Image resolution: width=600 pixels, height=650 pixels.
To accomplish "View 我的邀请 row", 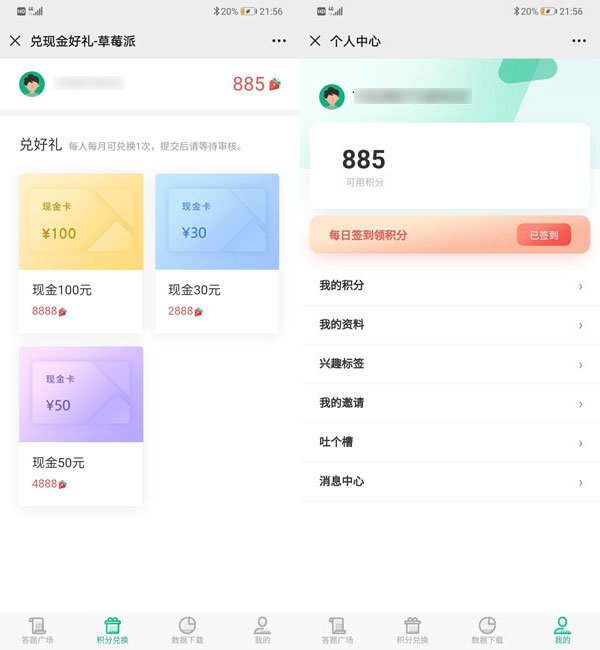I will (450, 403).
